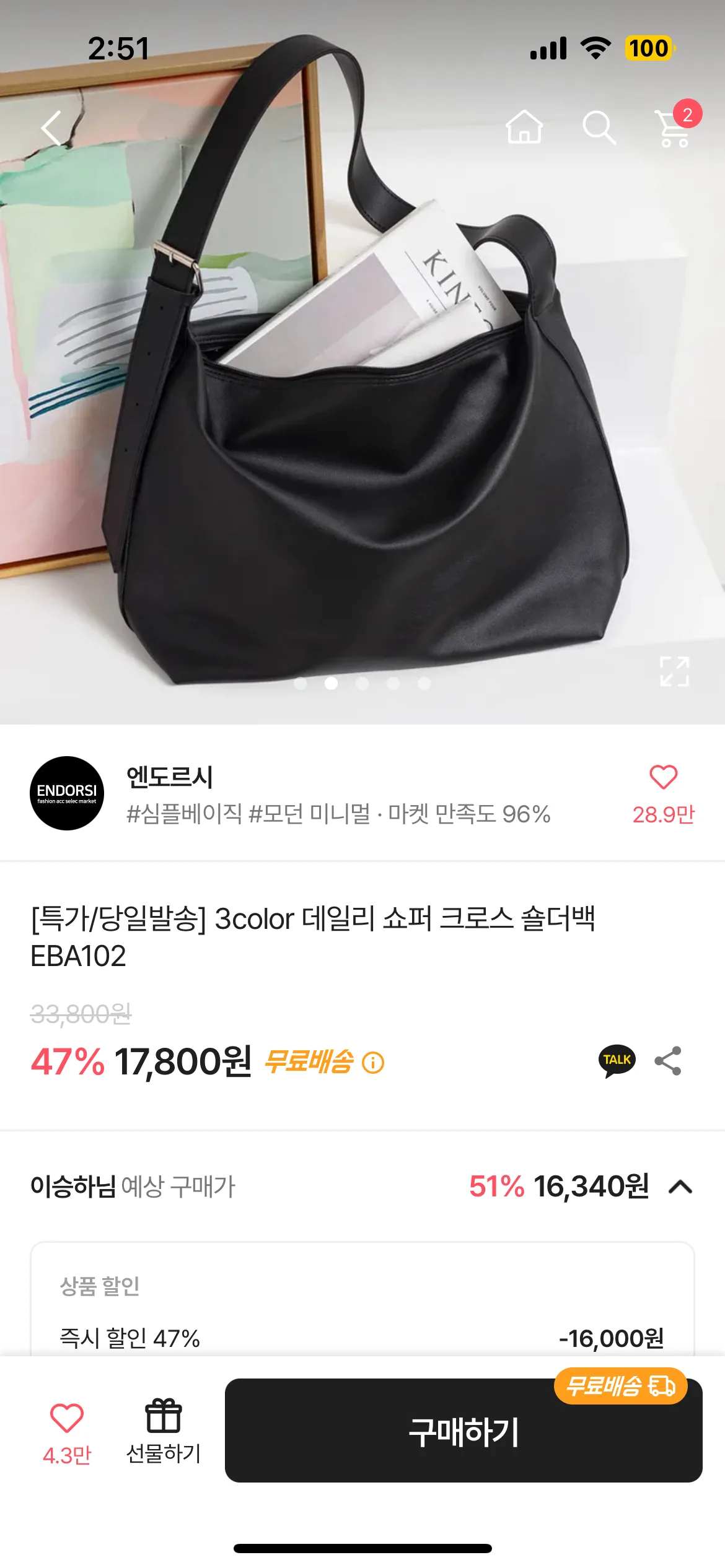Image resolution: width=725 pixels, height=1568 pixels.
Task: Open the search icon
Action: click(x=599, y=128)
